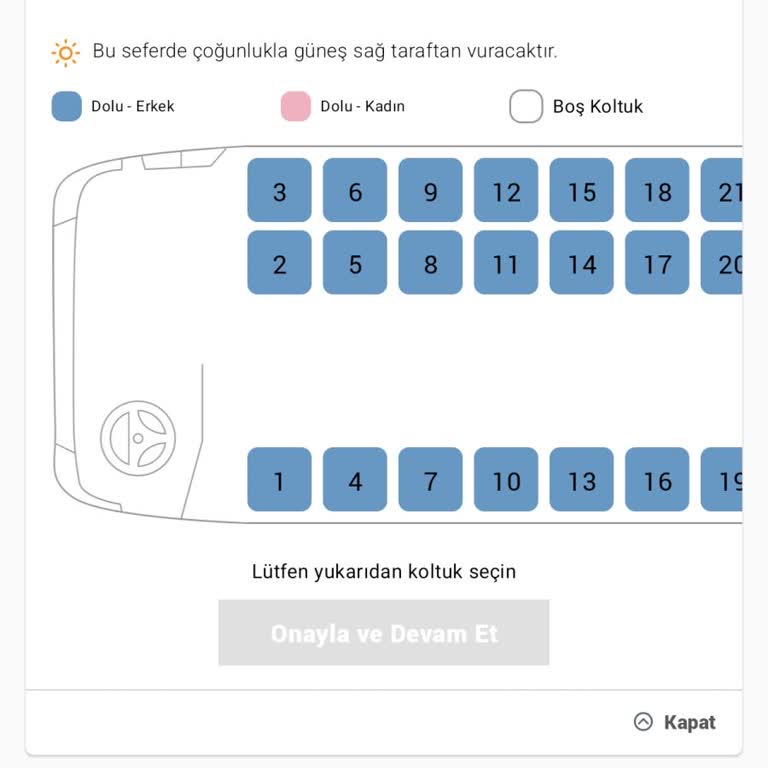Select seat number 3
Screen dimensions: 768x768
(279, 190)
